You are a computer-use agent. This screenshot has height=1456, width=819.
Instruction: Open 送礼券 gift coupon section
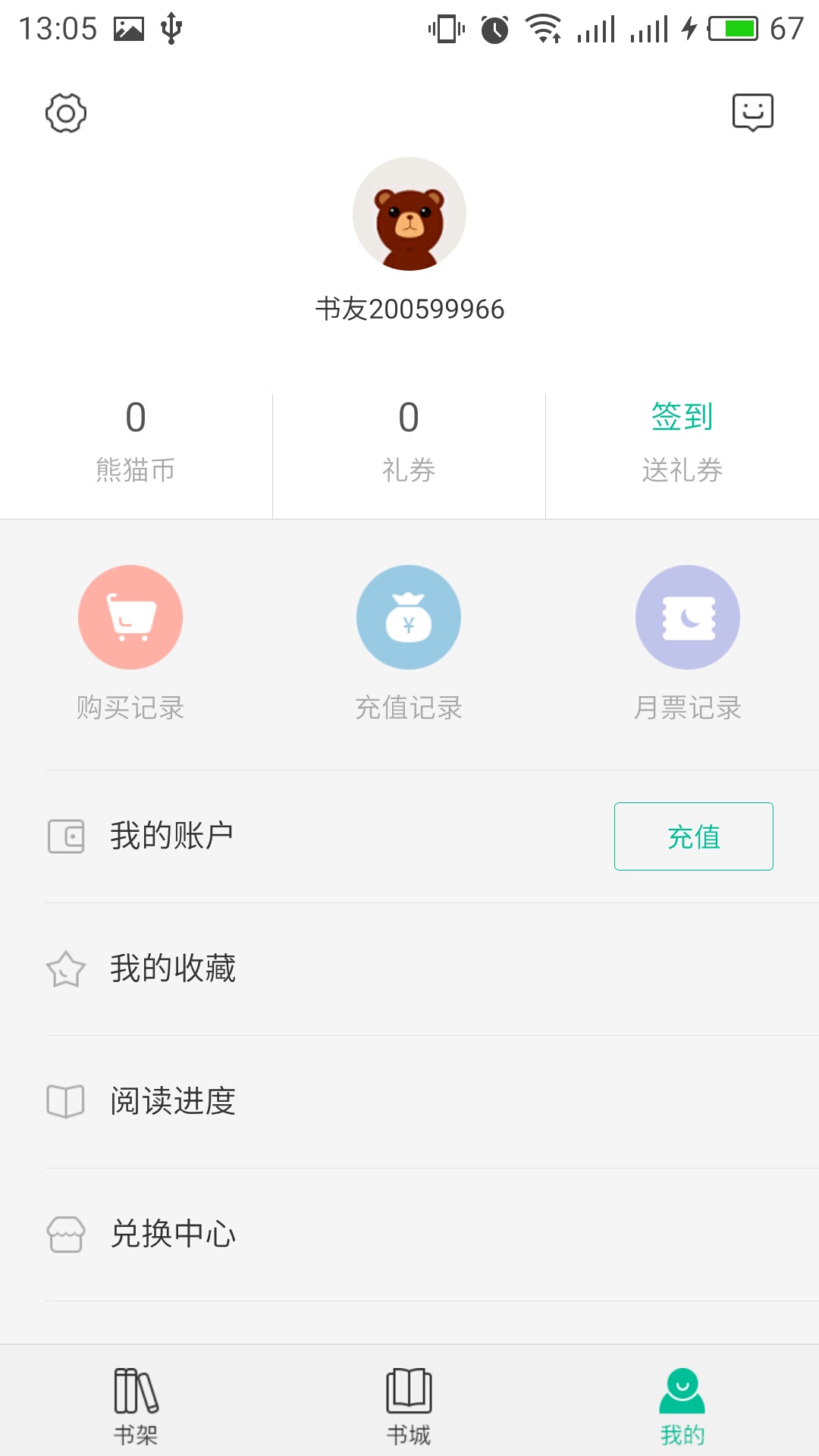(682, 470)
